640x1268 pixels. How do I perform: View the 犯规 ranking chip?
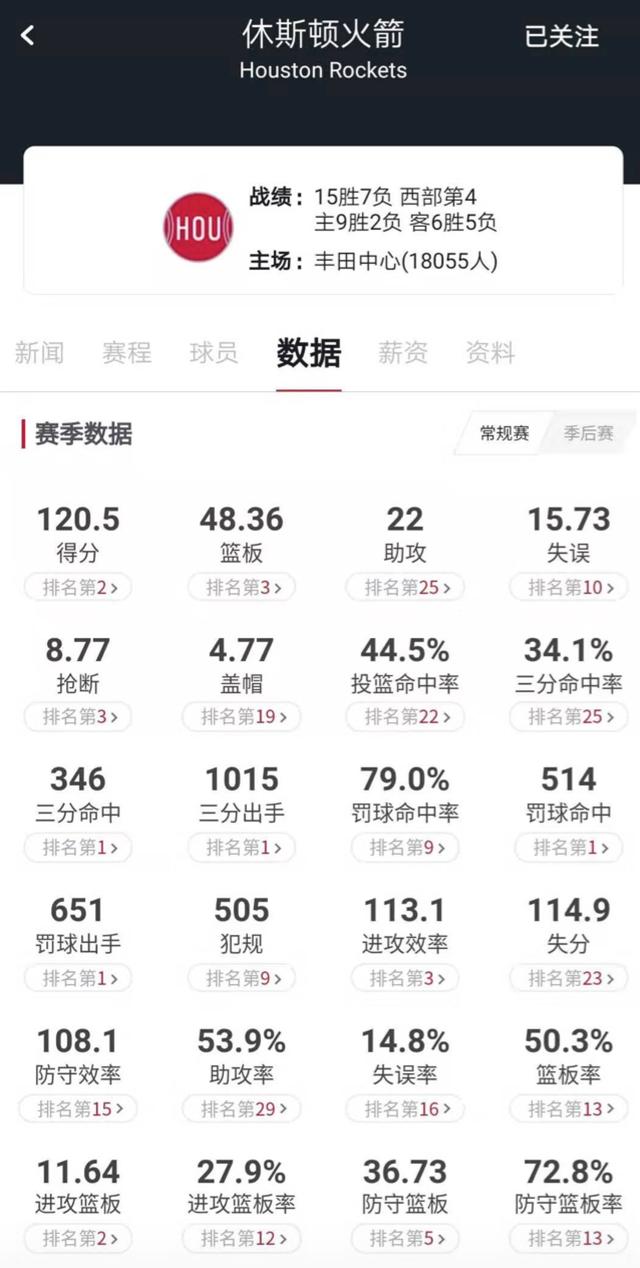[241, 978]
